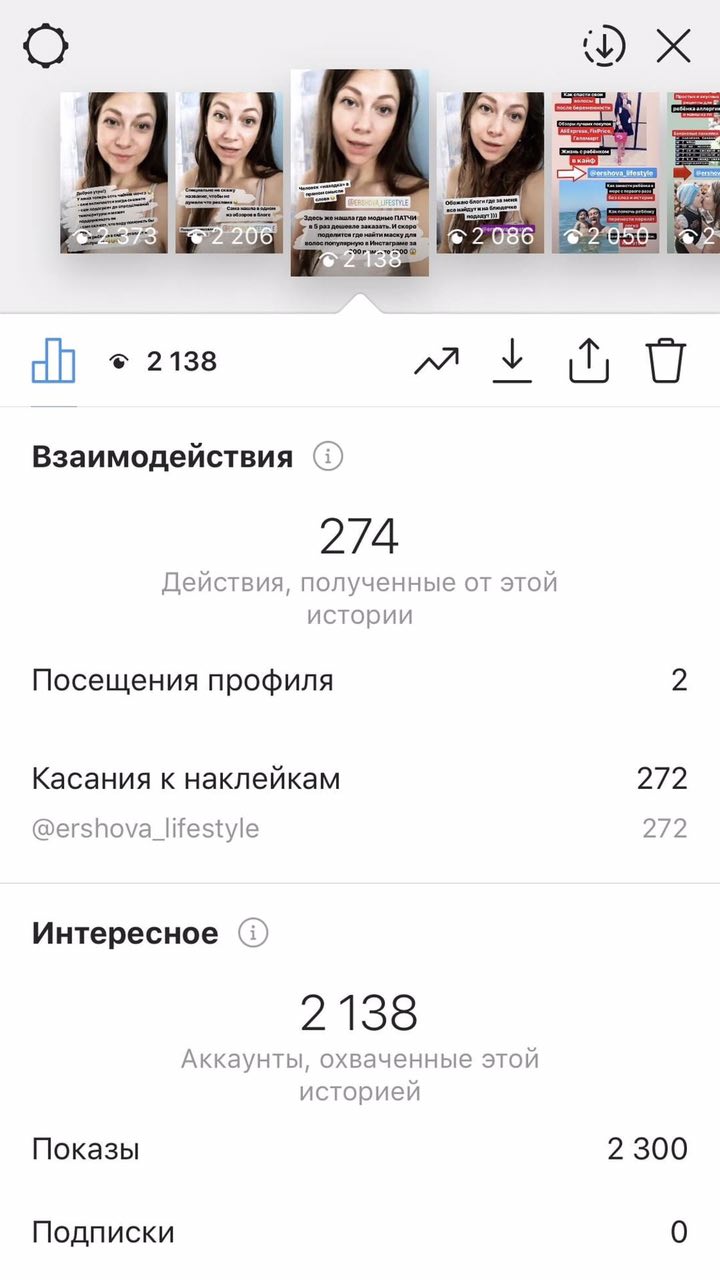Open info icon next to Взаимодействия
The width and height of the screenshot is (720, 1280).
click(328, 457)
